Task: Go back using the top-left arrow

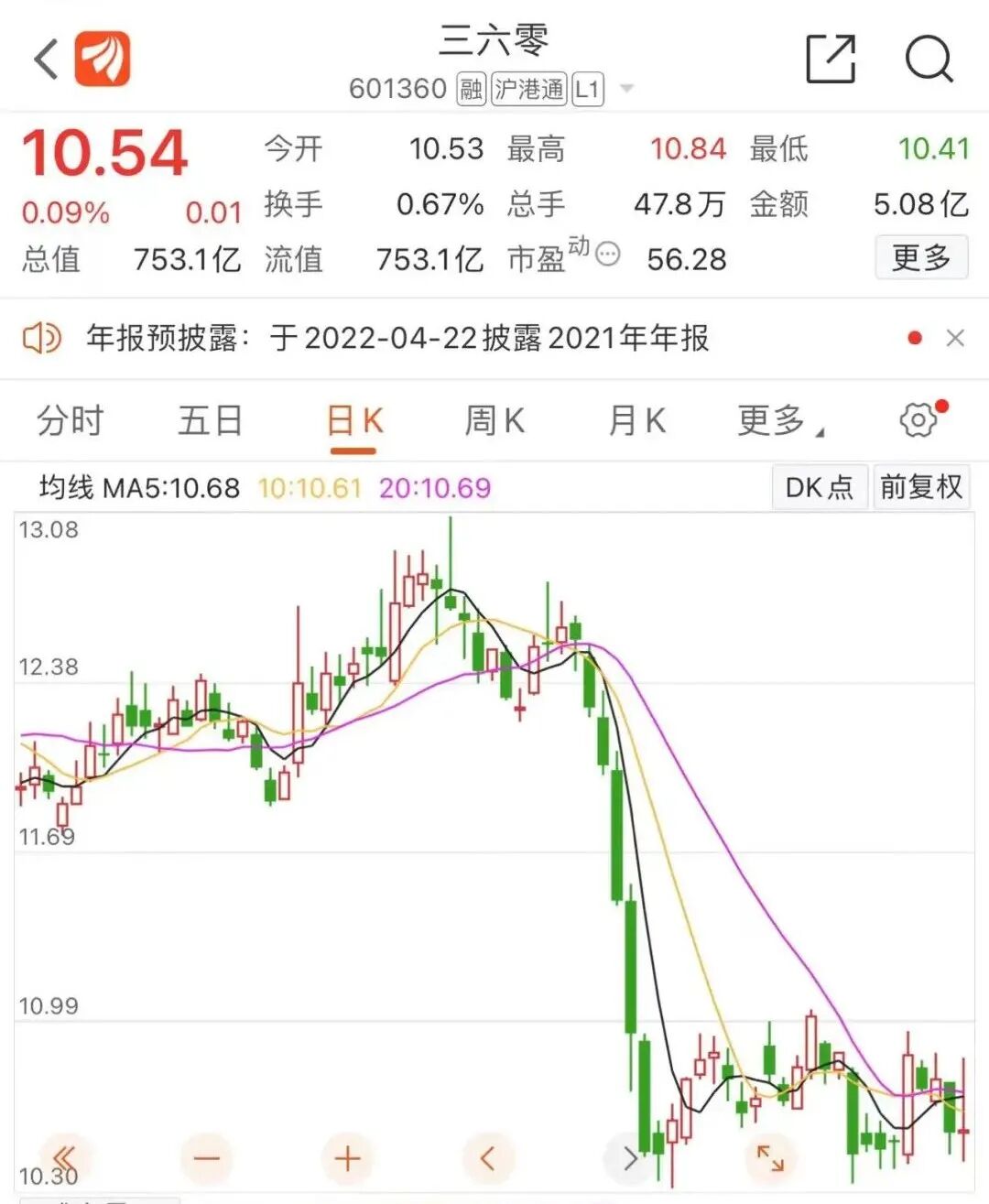Action: click(47, 60)
